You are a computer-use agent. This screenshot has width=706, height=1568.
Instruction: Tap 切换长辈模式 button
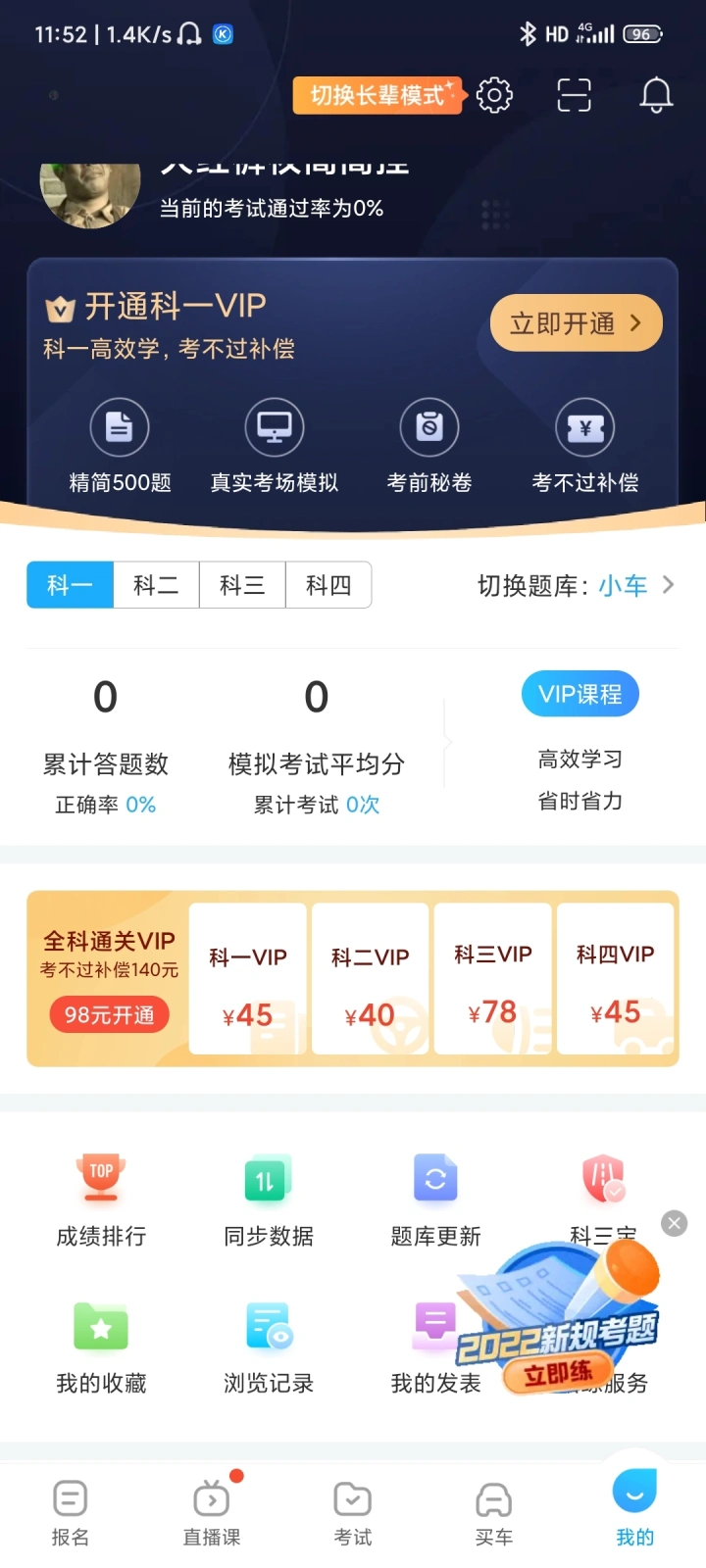click(x=378, y=95)
